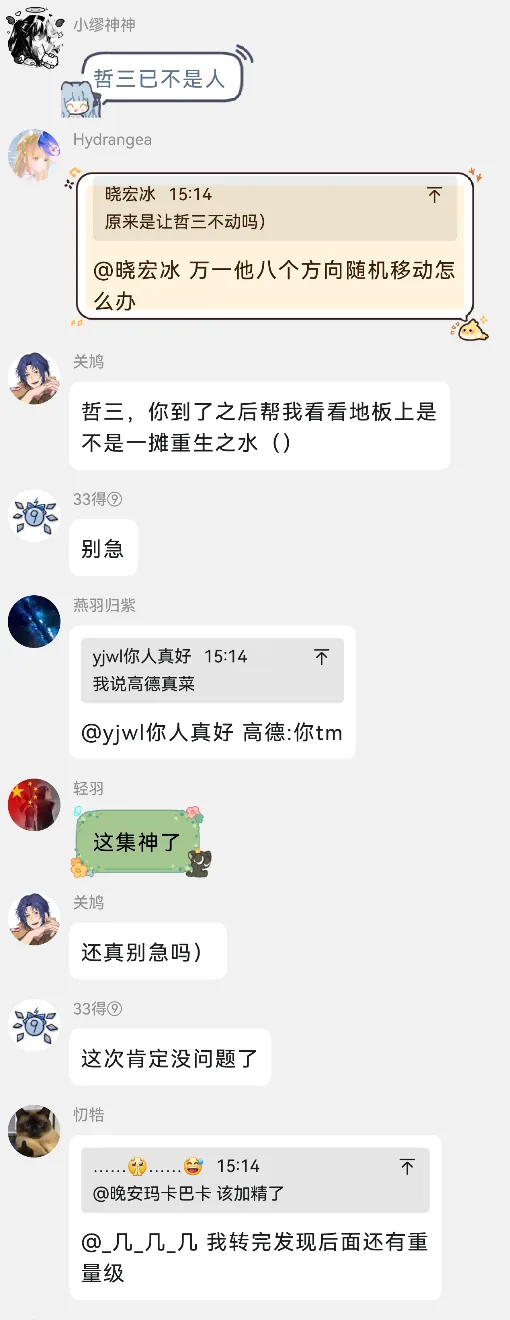Open 轻羽's avatar
Image resolution: width=510 pixels, height=1320 pixels.
coord(34,805)
